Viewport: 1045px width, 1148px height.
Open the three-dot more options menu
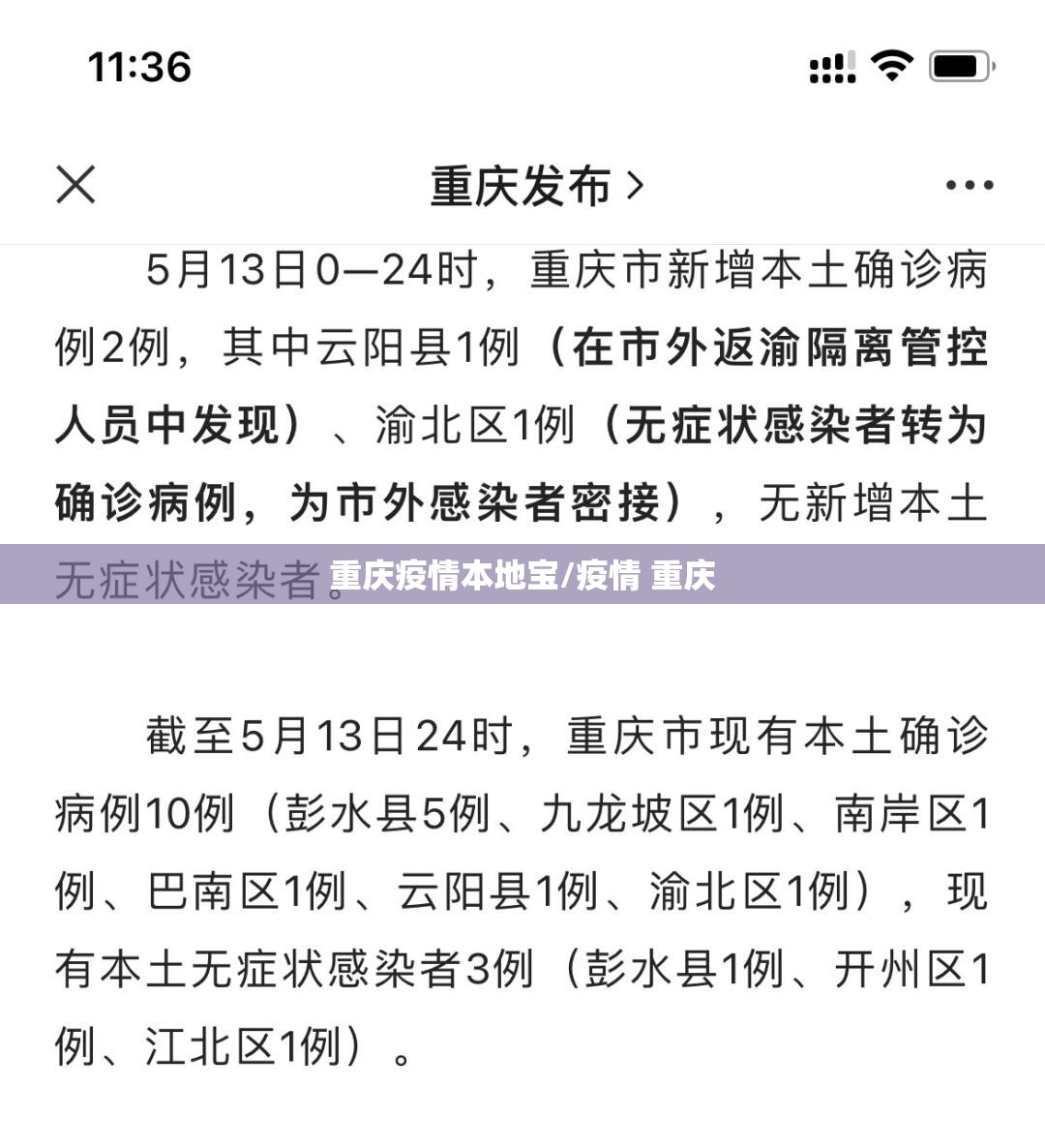pos(969,186)
